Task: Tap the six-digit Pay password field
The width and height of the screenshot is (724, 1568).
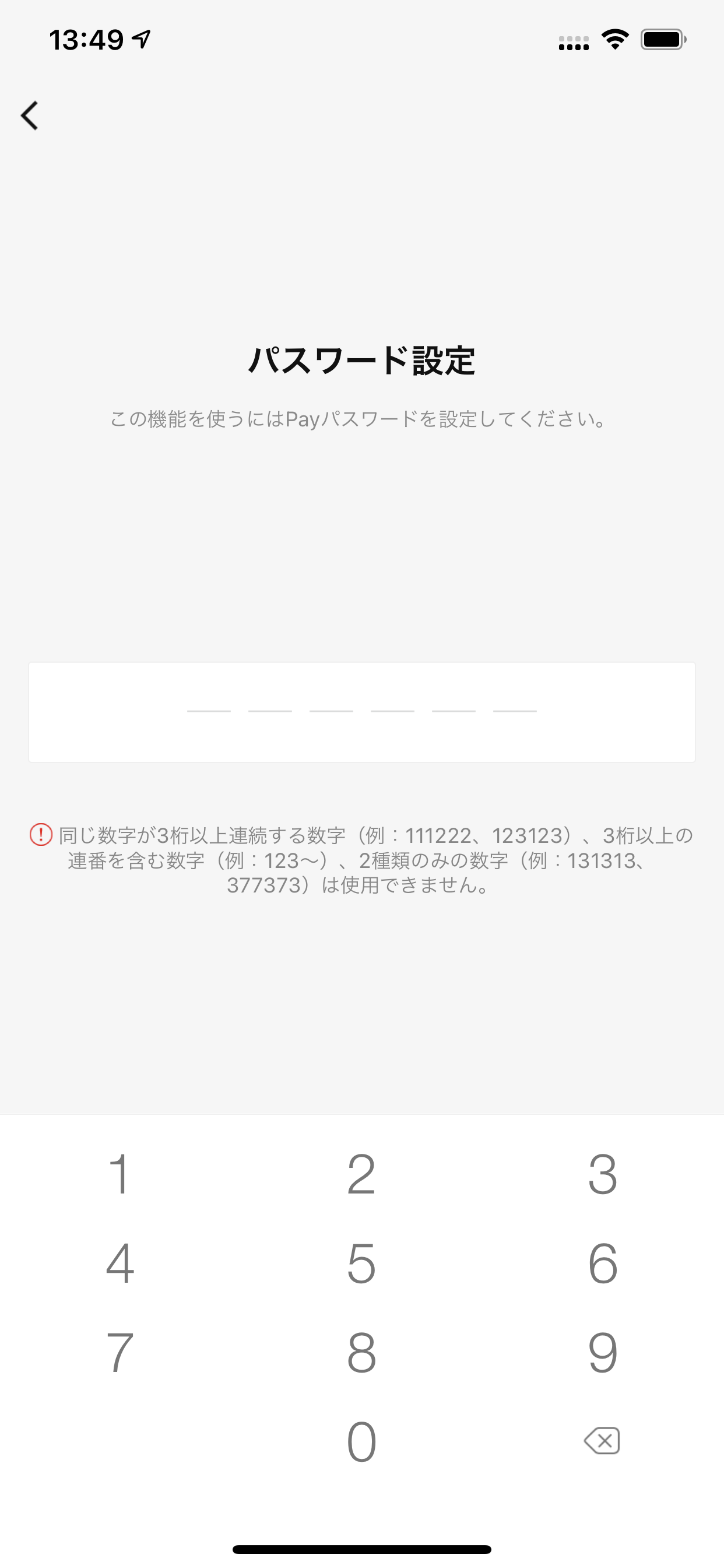Action: (x=362, y=712)
